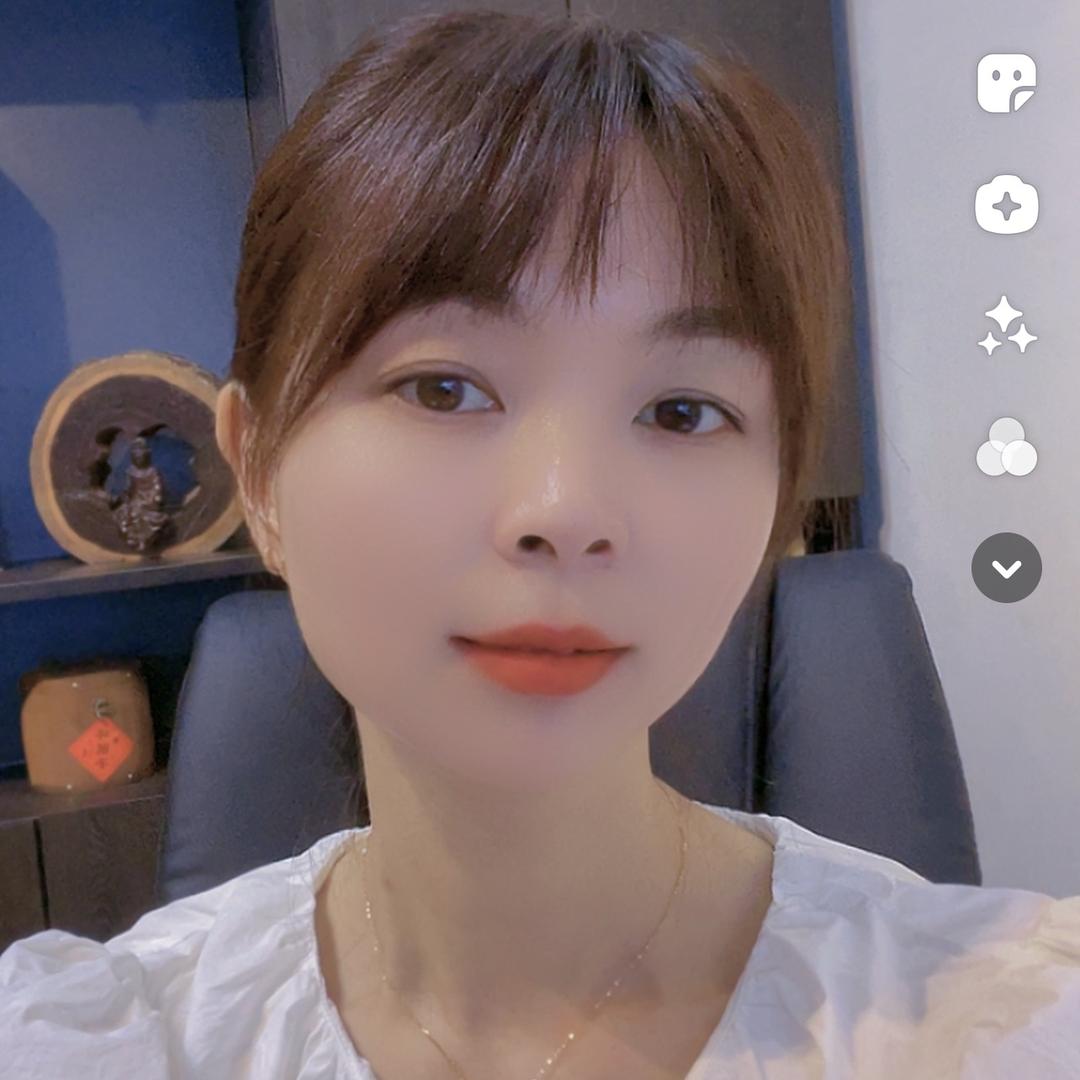Collapse the tools with down chevron
This screenshot has width=1080, height=1080.
click(x=1006, y=568)
